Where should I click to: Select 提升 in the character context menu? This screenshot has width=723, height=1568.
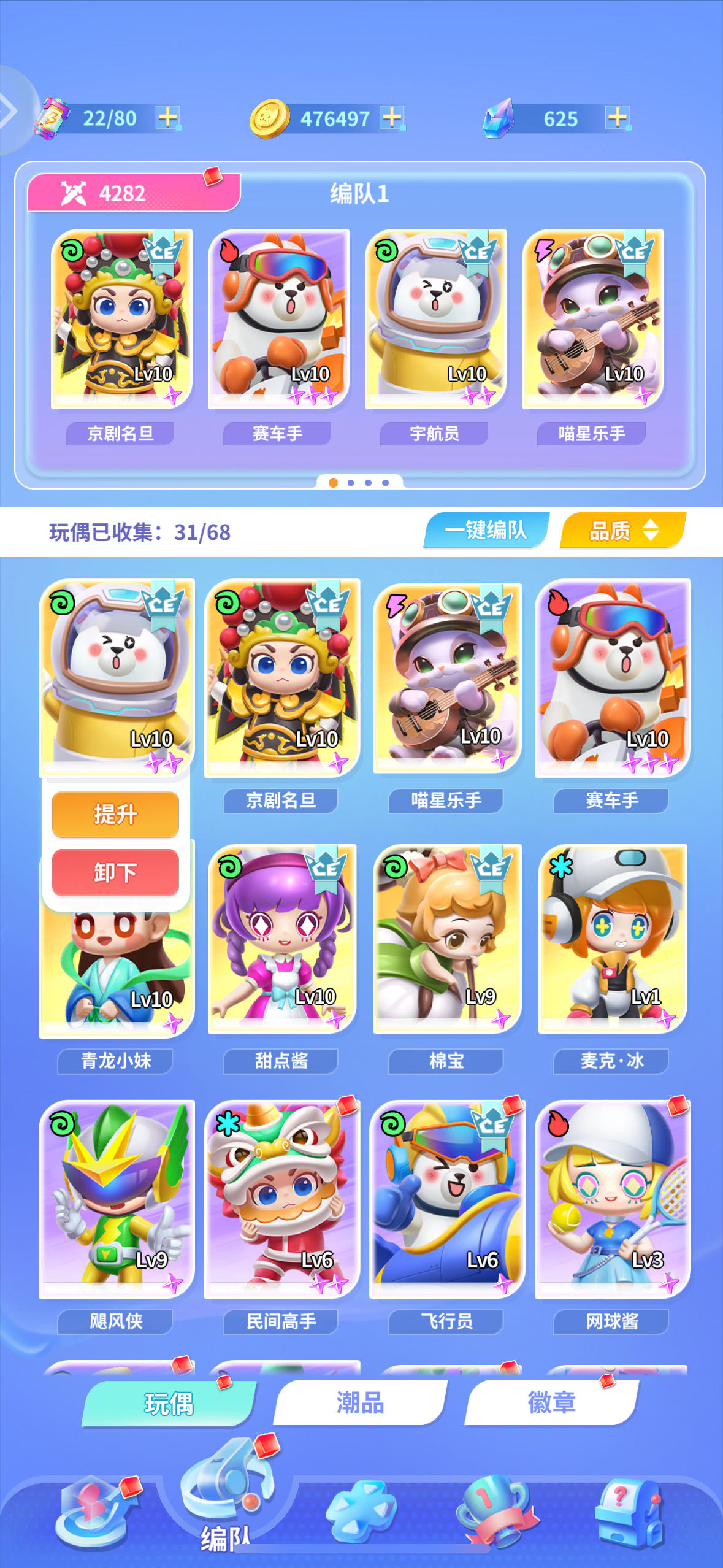[115, 813]
